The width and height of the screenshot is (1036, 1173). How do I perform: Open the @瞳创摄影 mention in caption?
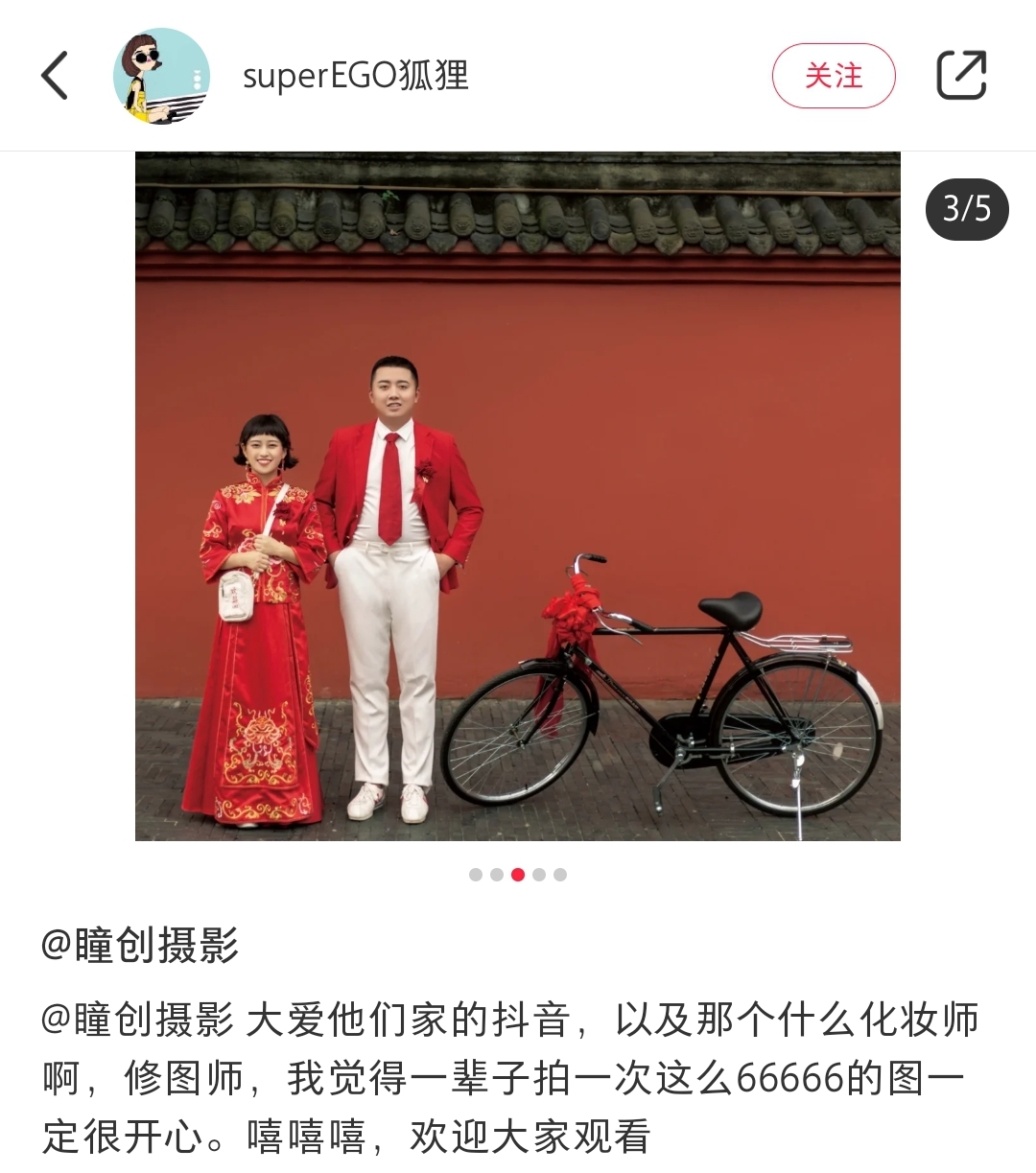137,1020
